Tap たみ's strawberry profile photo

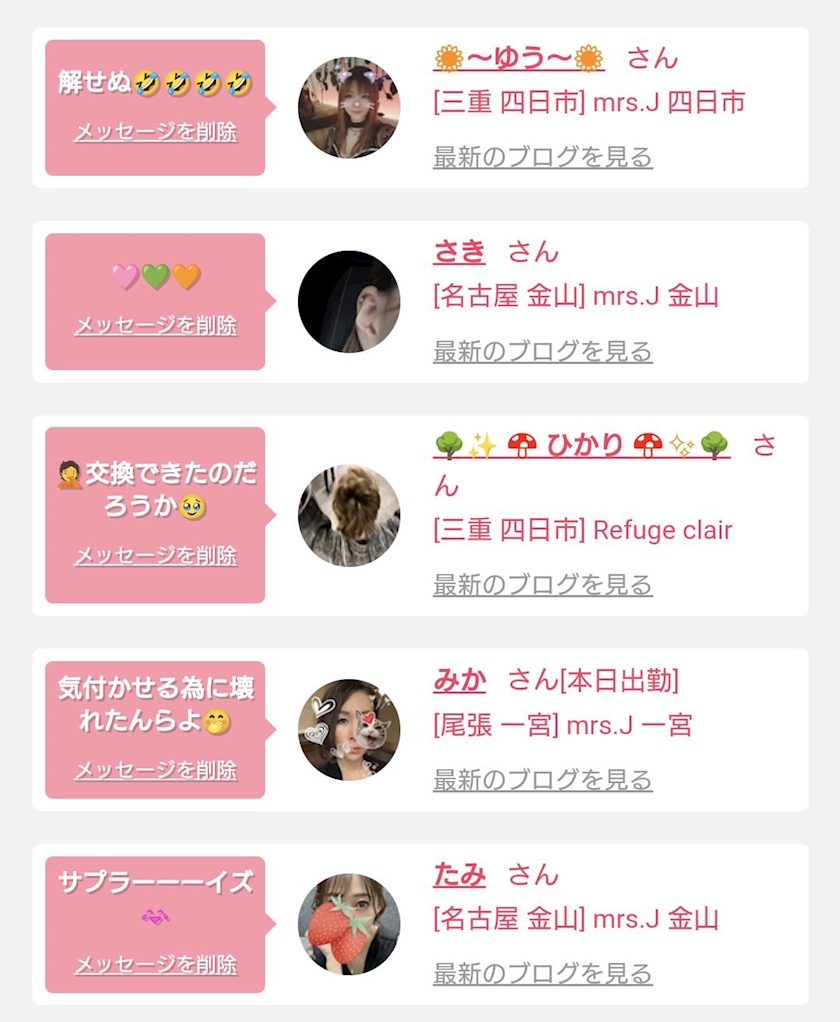click(349, 925)
